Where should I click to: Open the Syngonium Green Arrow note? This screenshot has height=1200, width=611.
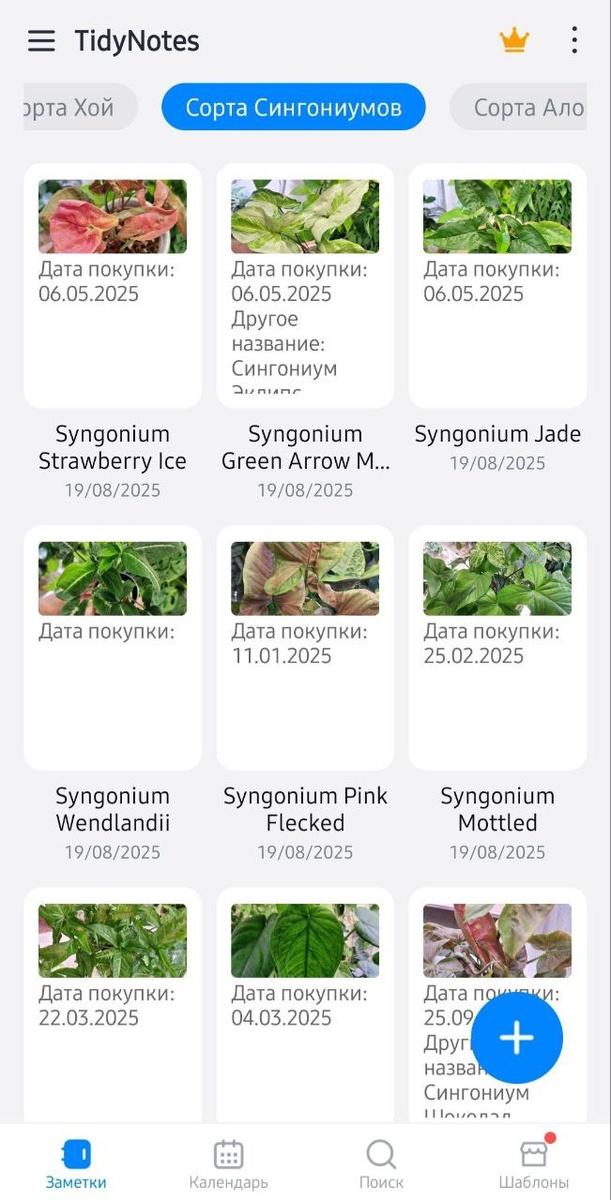pyautogui.click(x=305, y=286)
